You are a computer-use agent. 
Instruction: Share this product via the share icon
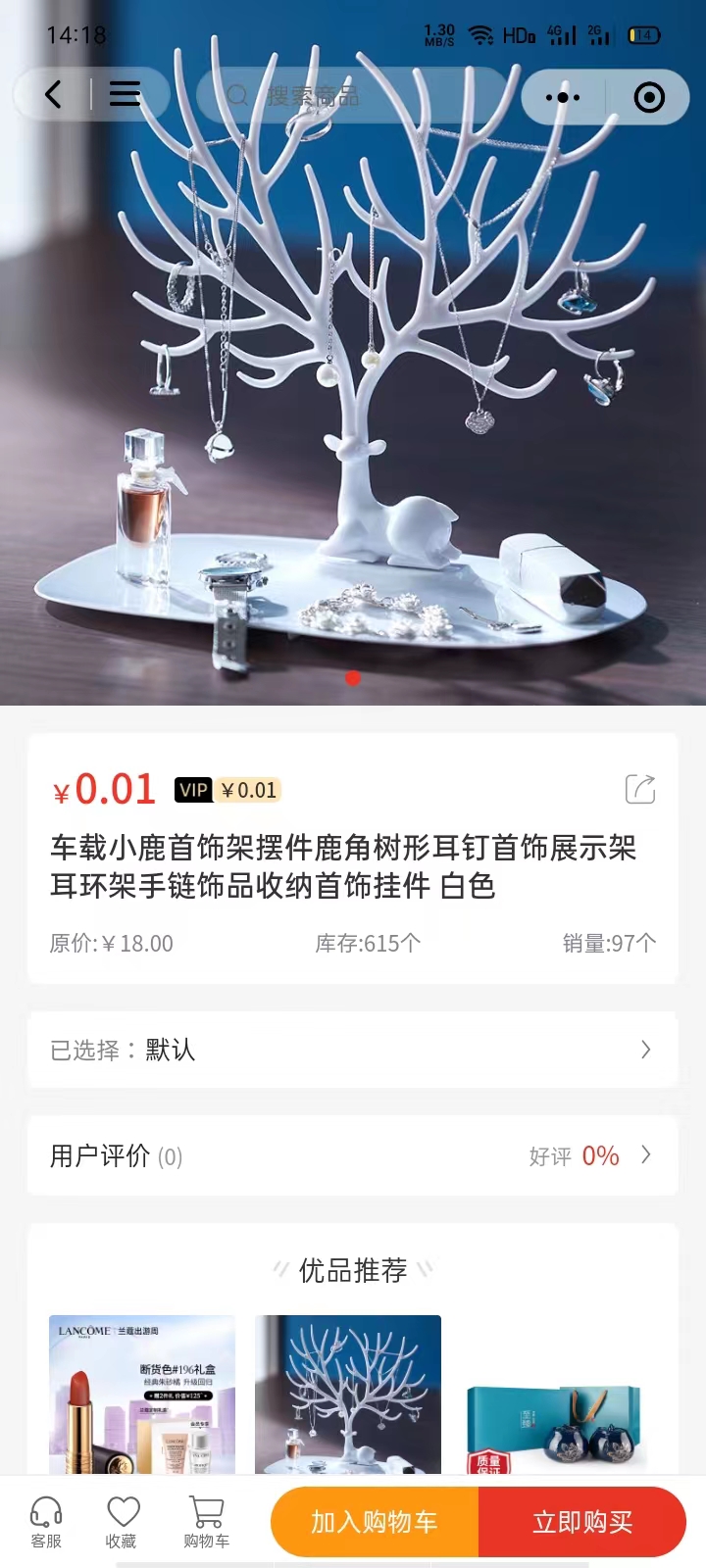click(640, 789)
